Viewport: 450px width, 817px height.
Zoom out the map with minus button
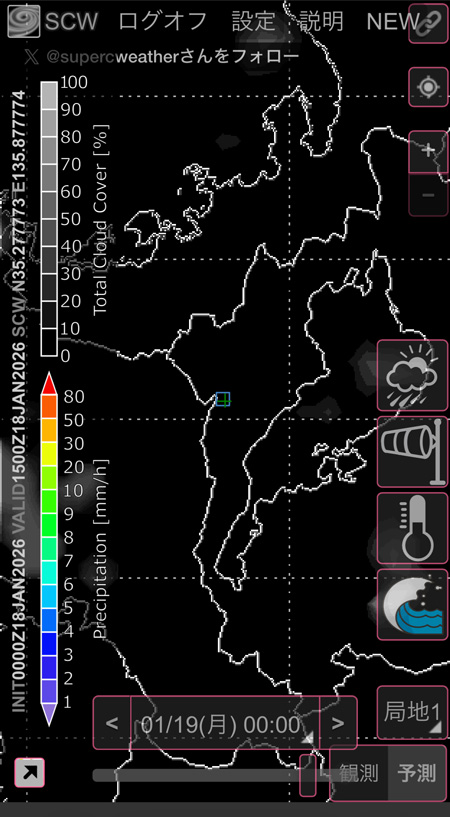click(429, 194)
